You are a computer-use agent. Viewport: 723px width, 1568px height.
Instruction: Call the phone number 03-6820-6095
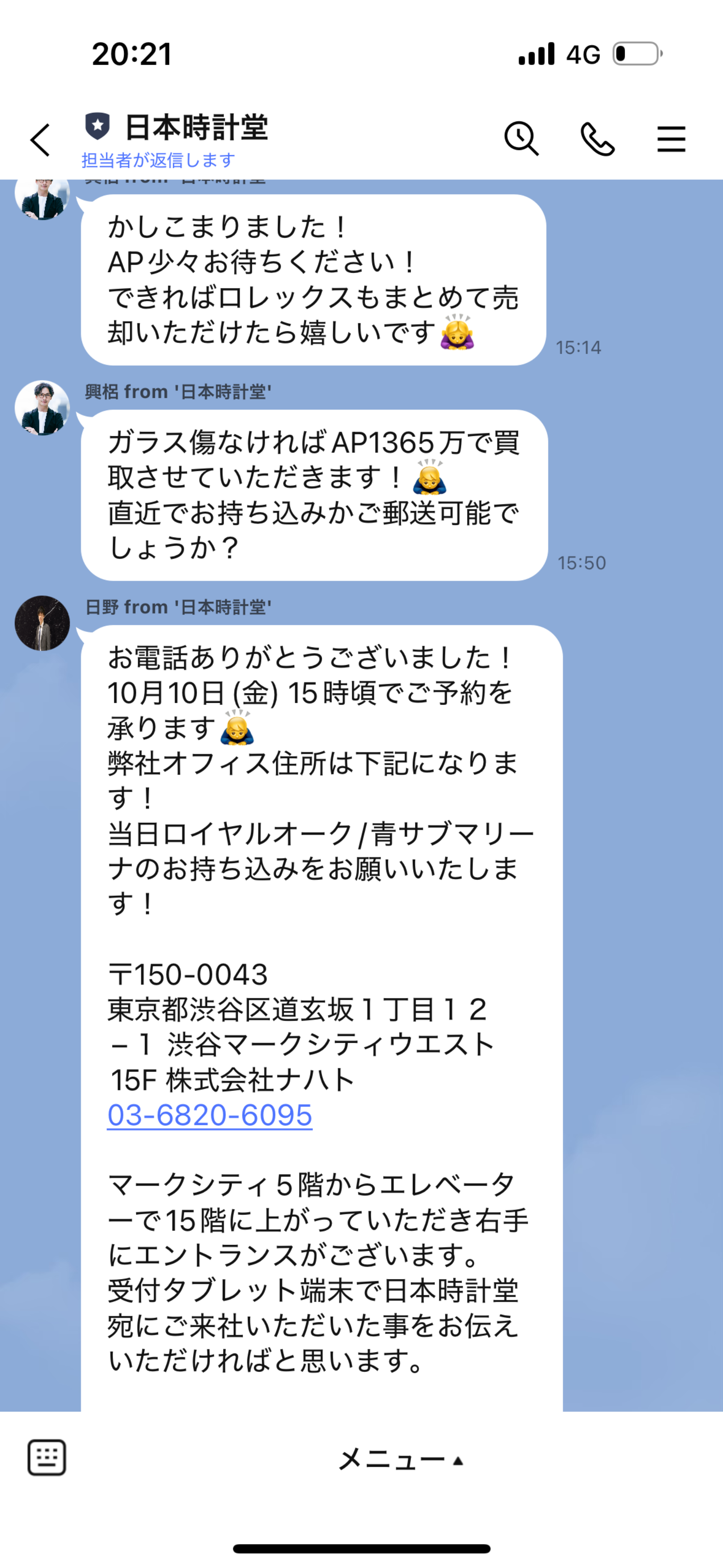point(210,1115)
